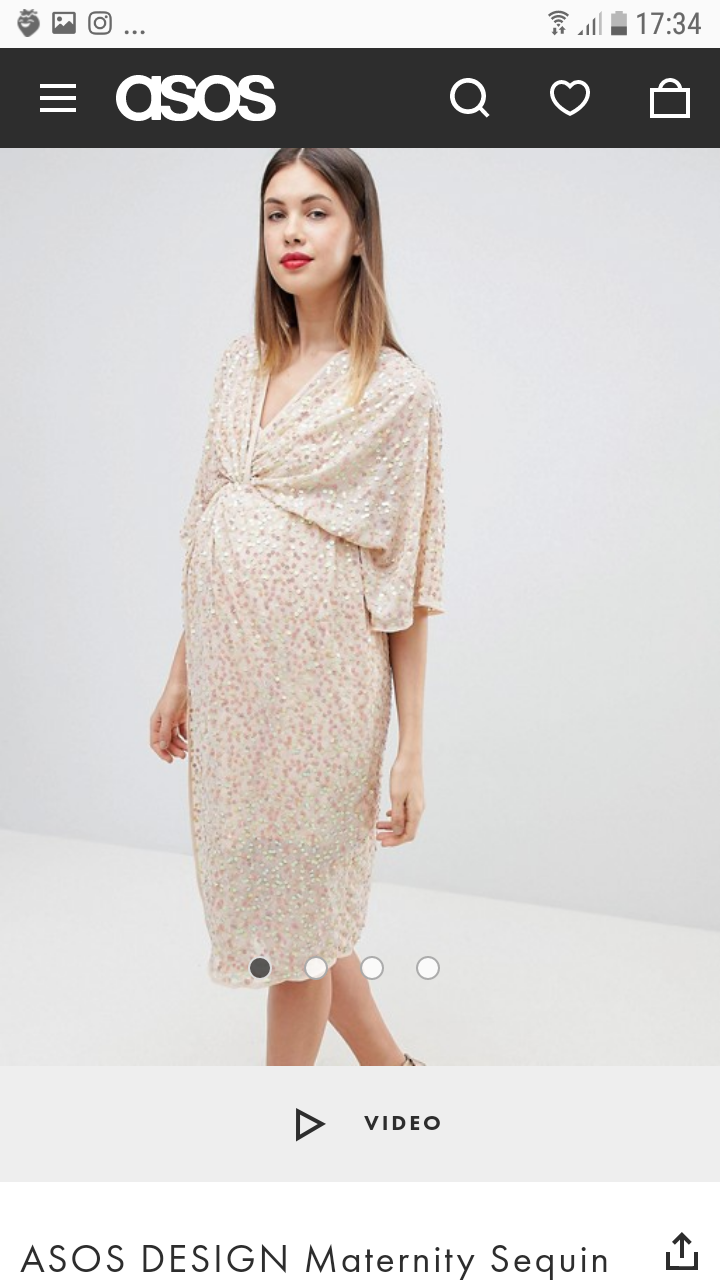720x1280 pixels.
Task: Open saved items heart
Action: [x=570, y=98]
